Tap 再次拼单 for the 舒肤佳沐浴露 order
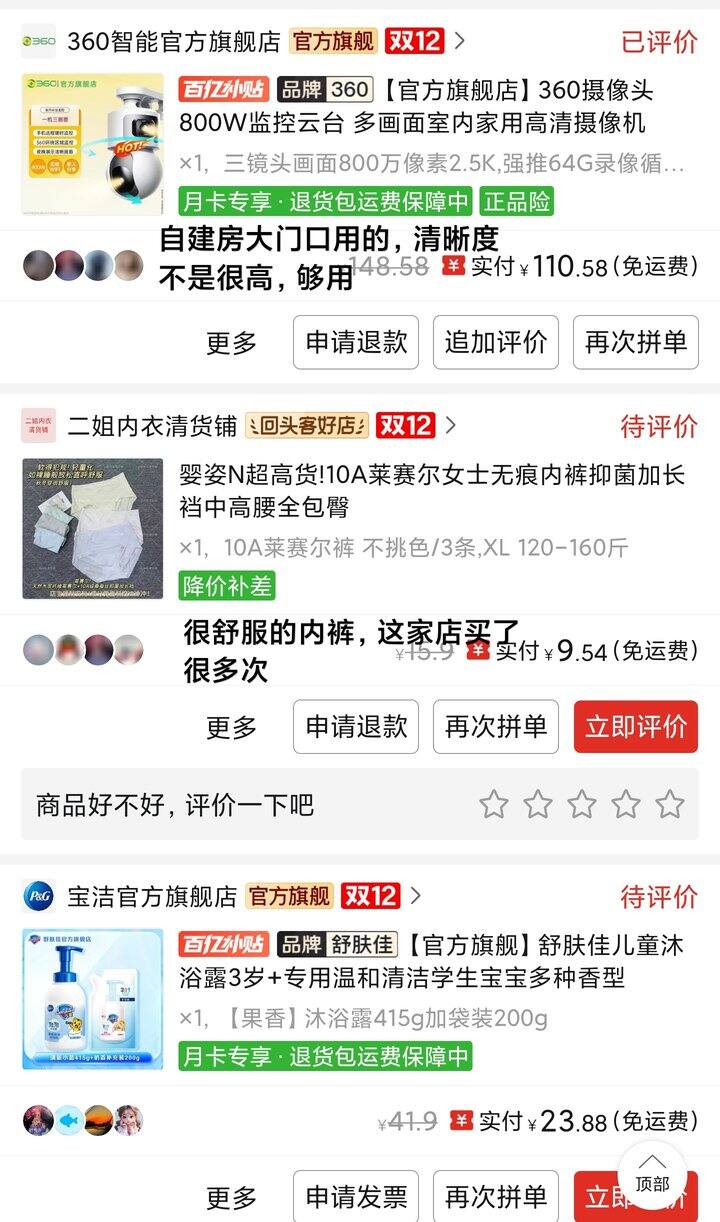Screen dimensions: 720x1222 pos(496,1197)
